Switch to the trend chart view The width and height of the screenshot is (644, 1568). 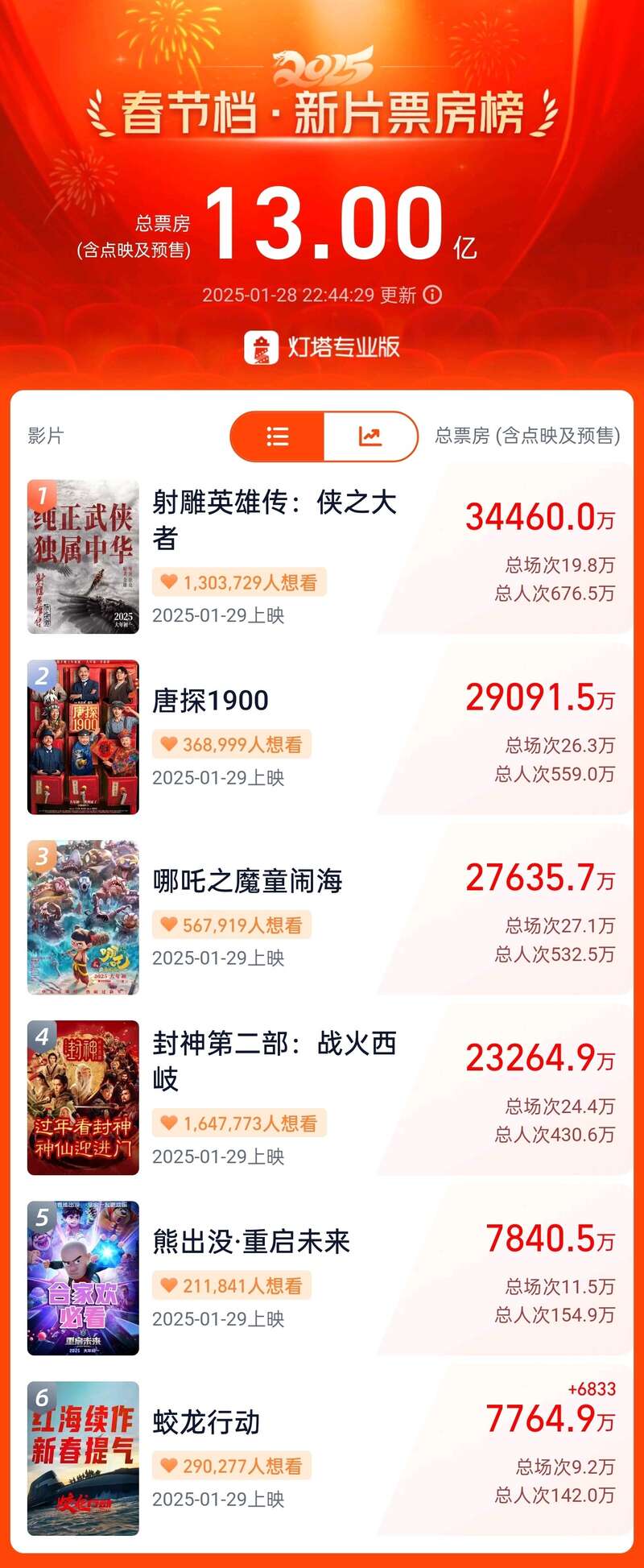369,436
